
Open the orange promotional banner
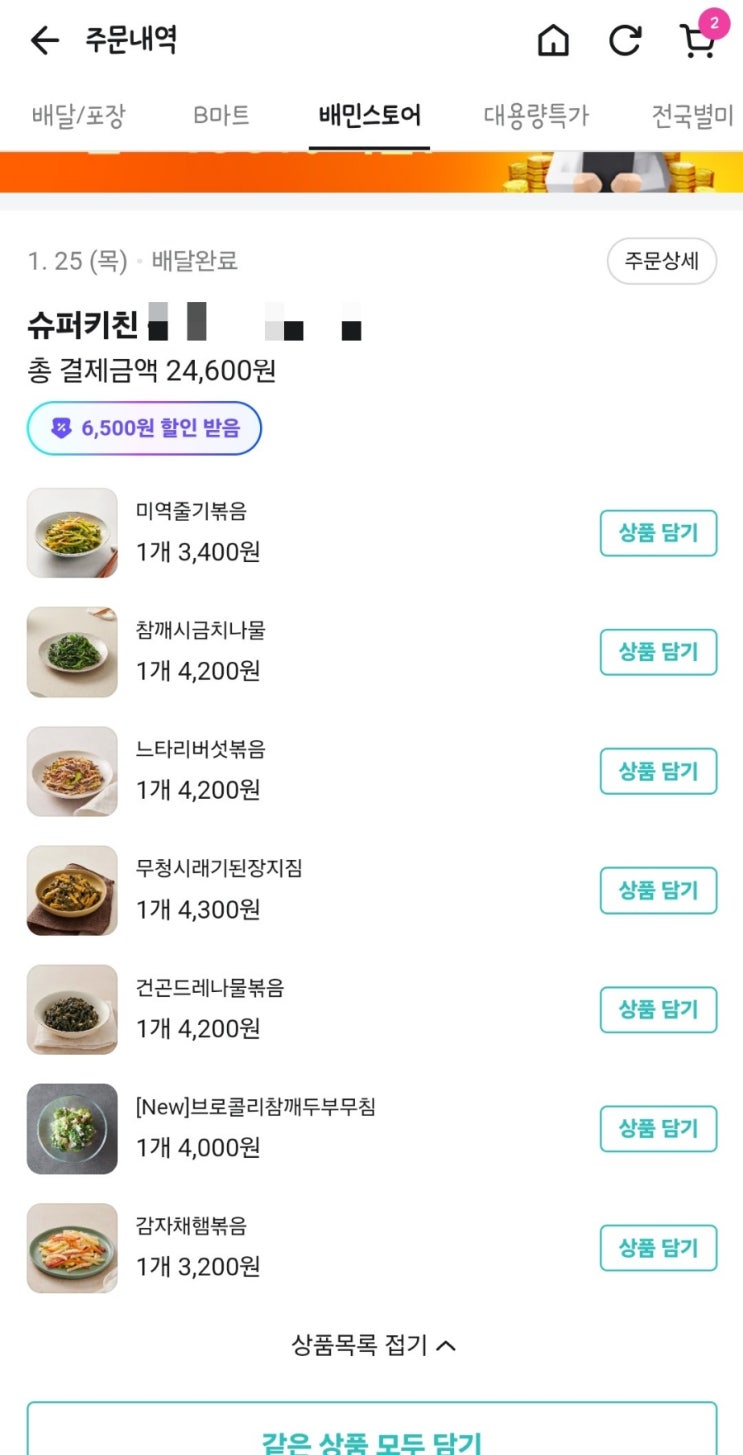[x=371, y=172]
